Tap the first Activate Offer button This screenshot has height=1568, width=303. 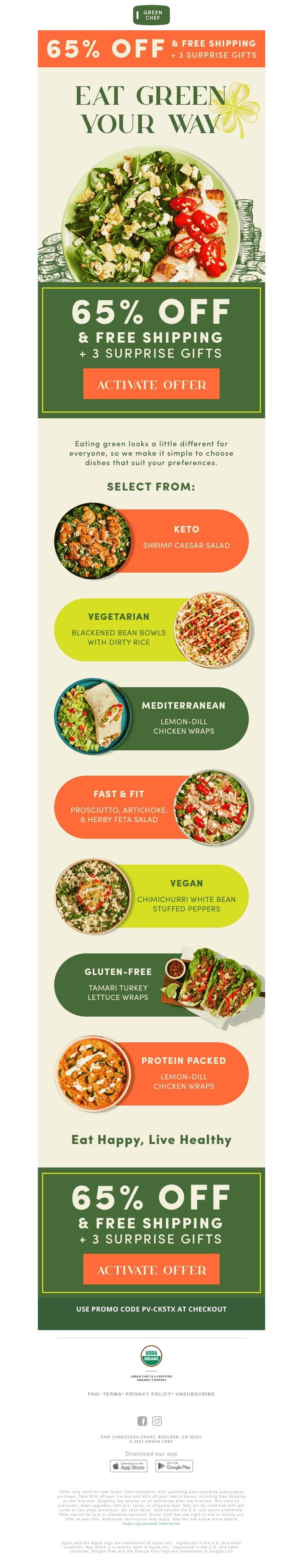(151, 385)
